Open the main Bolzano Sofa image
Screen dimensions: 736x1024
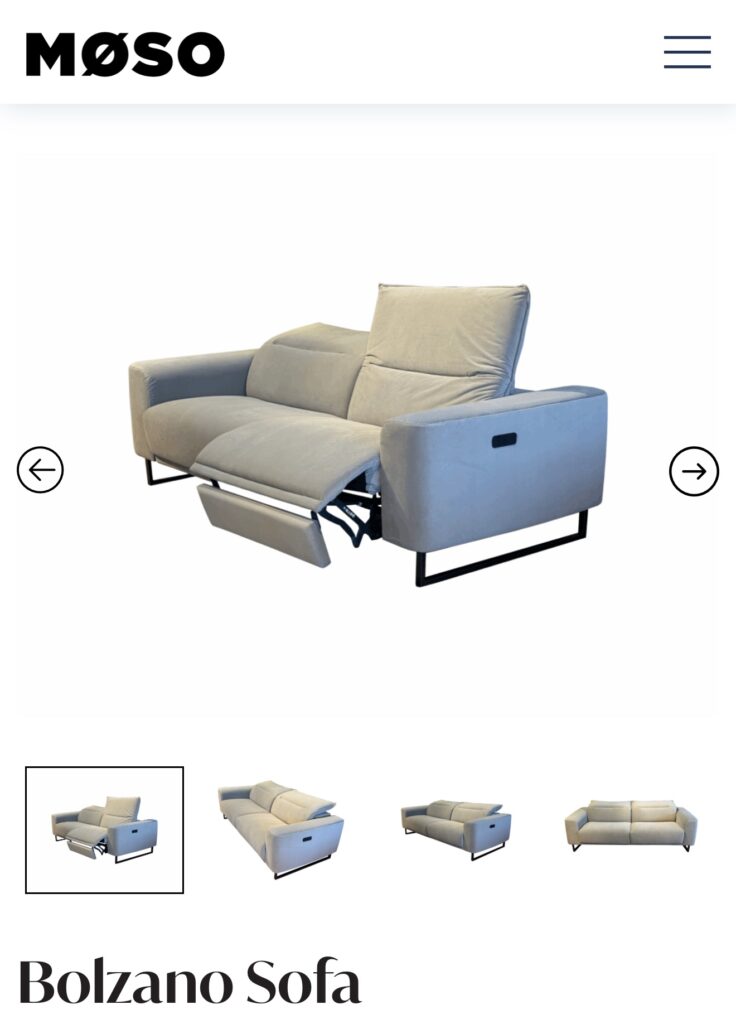pyautogui.click(x=368, y=435)
